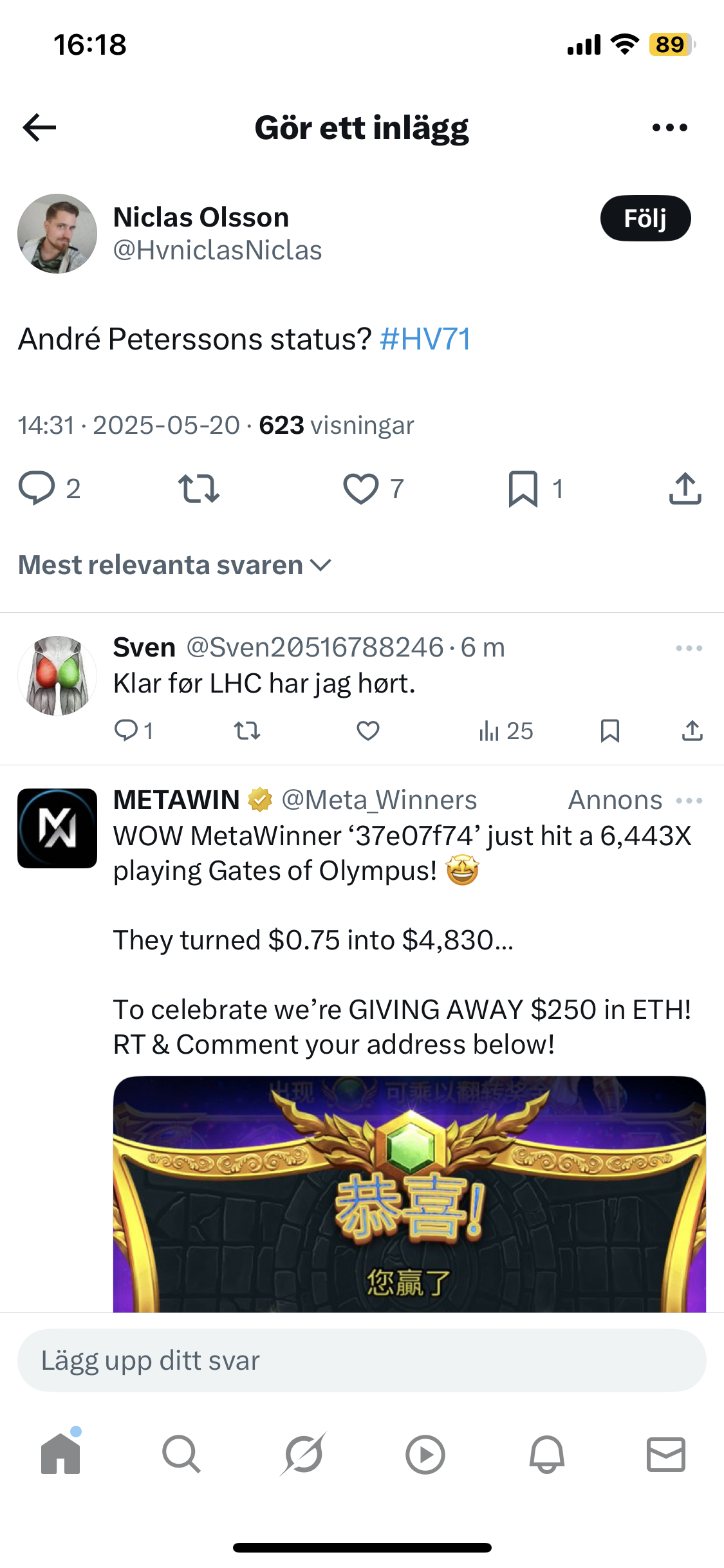The image size is (724, 1568).
Task: Follow Niclas Olsson with the Följ button
Action: tap(645, 218)
